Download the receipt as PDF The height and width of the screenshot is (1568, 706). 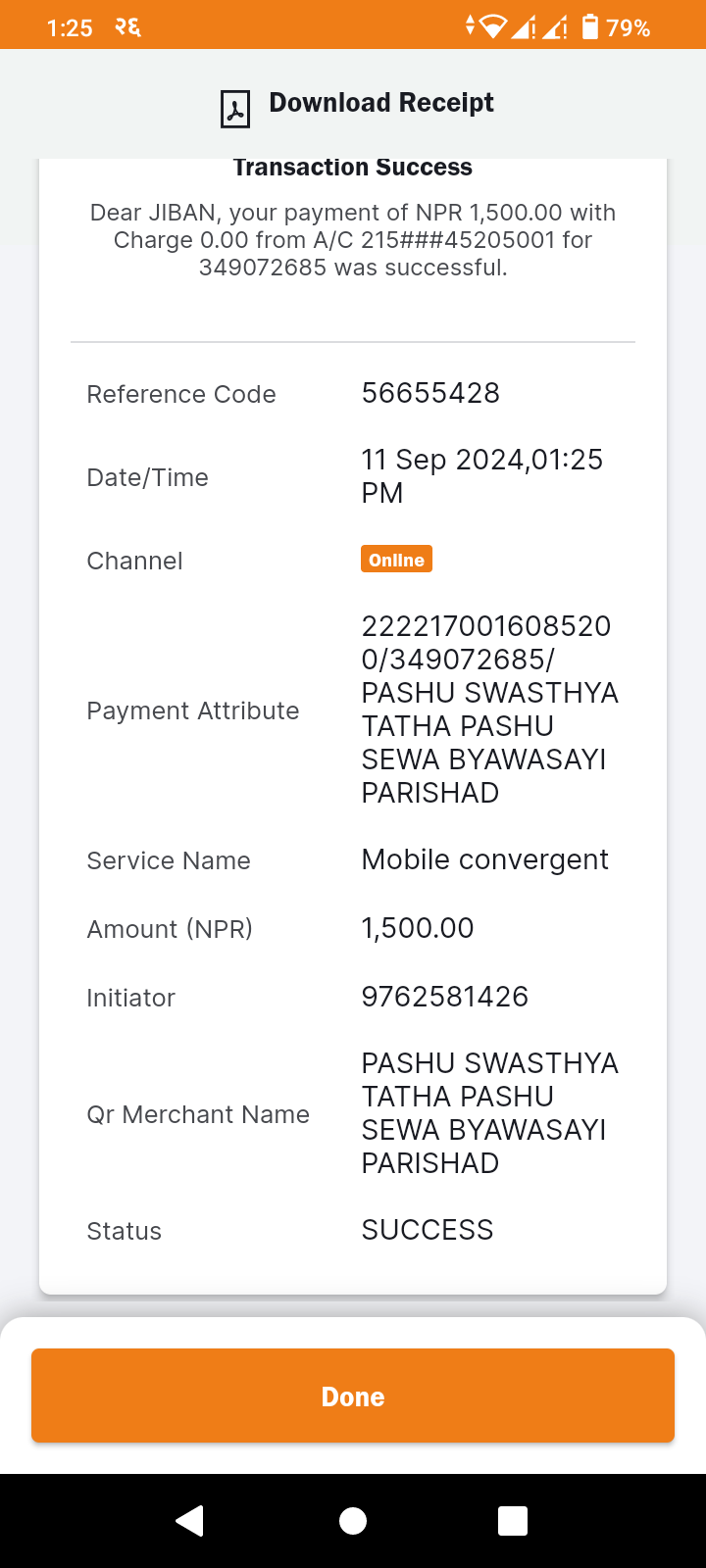click(x=357, y=105)
